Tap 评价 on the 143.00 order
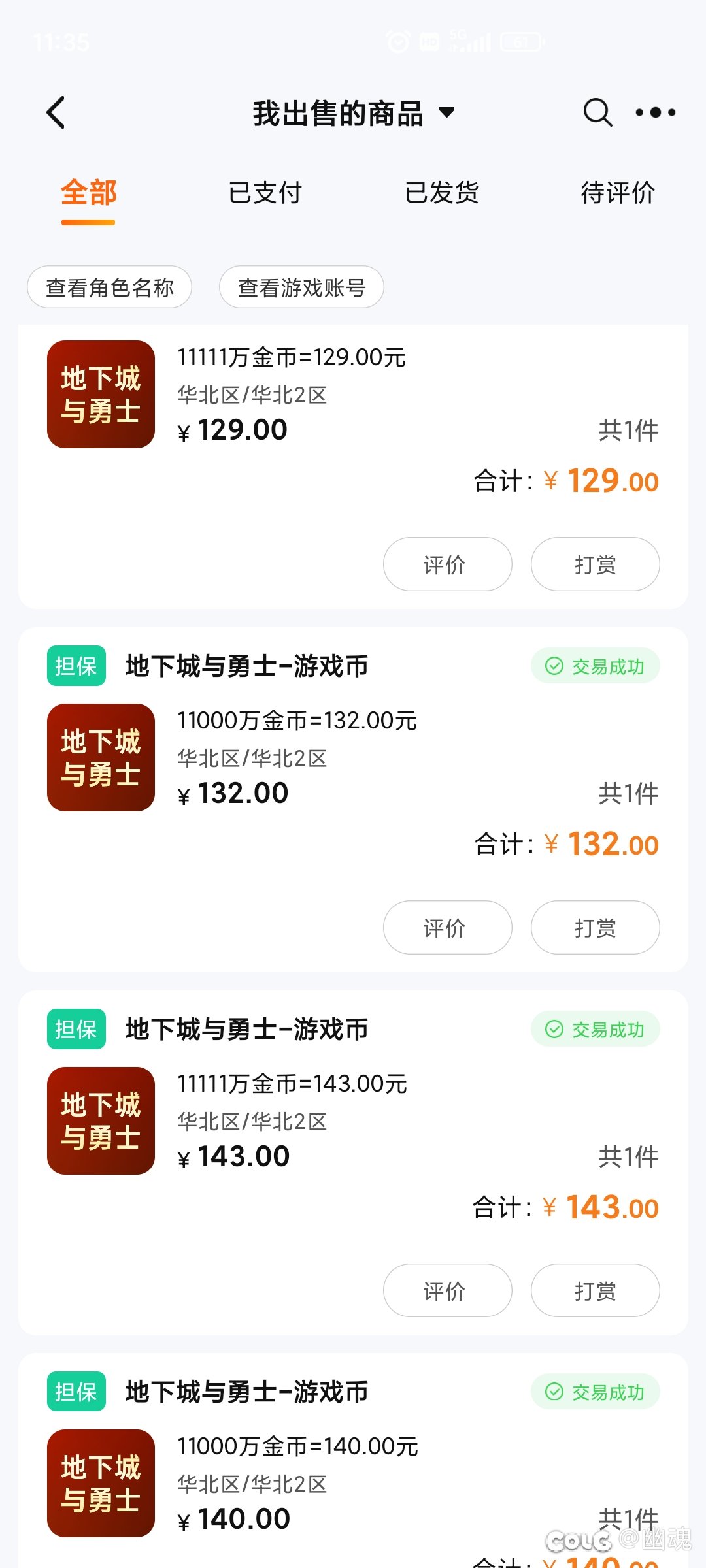The image size is (706, 1568). pos(447,1290)
